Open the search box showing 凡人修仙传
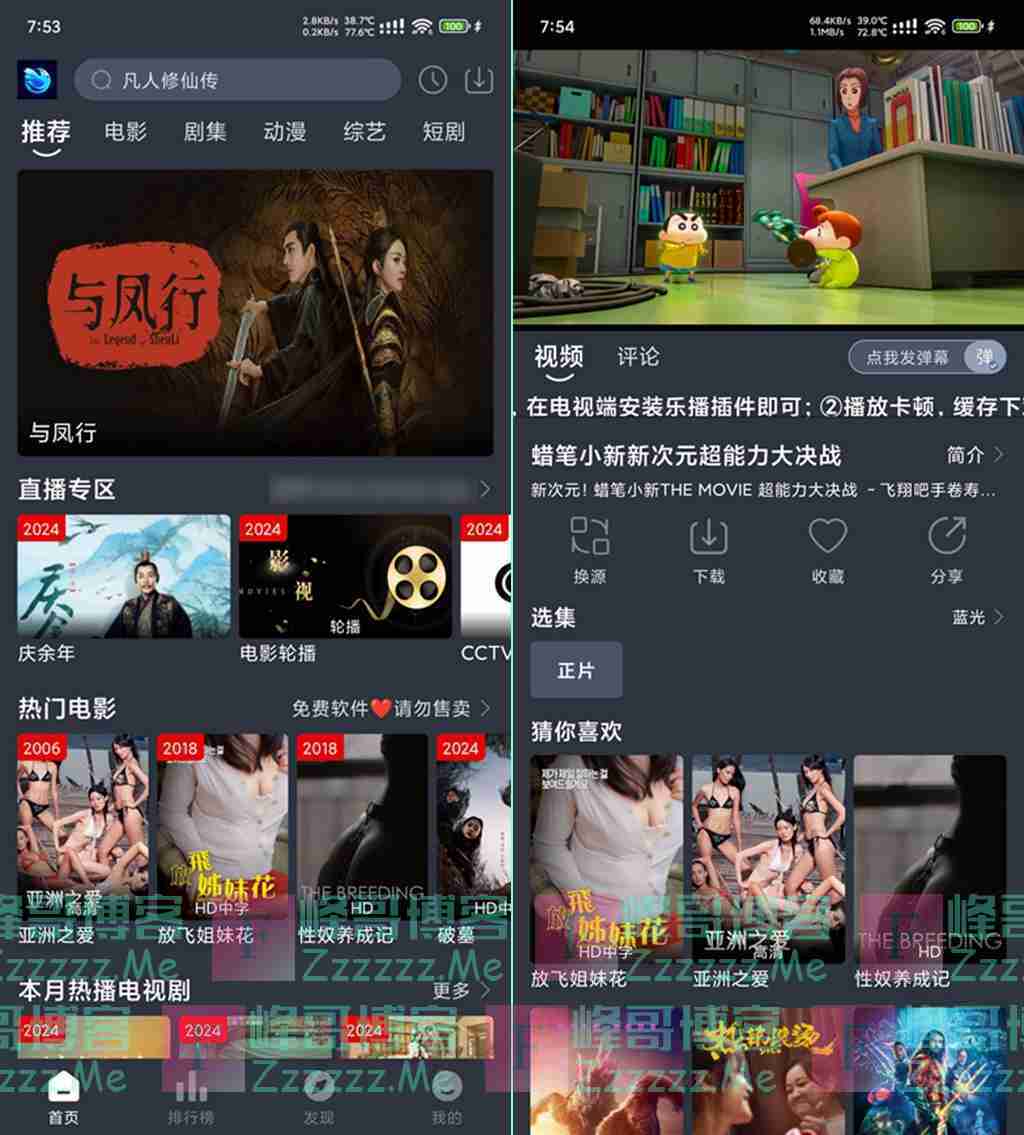Viewport: 1024px width, 1135px height. pos(238,80)
